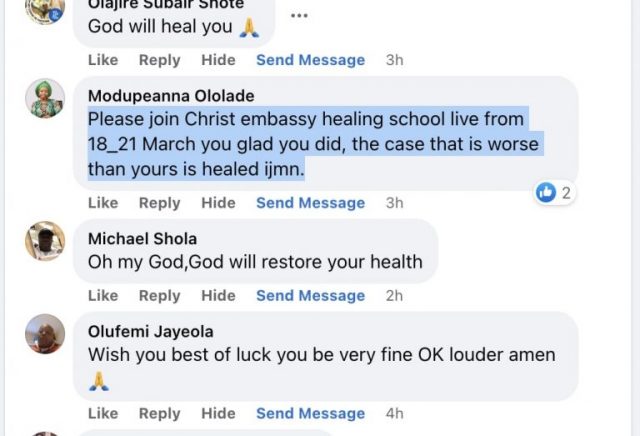Image resolution: width=640 pixels, height=436 pixels.
Task: View reactions on Modupeanna Ololade's comment
Action: point(554,193)
